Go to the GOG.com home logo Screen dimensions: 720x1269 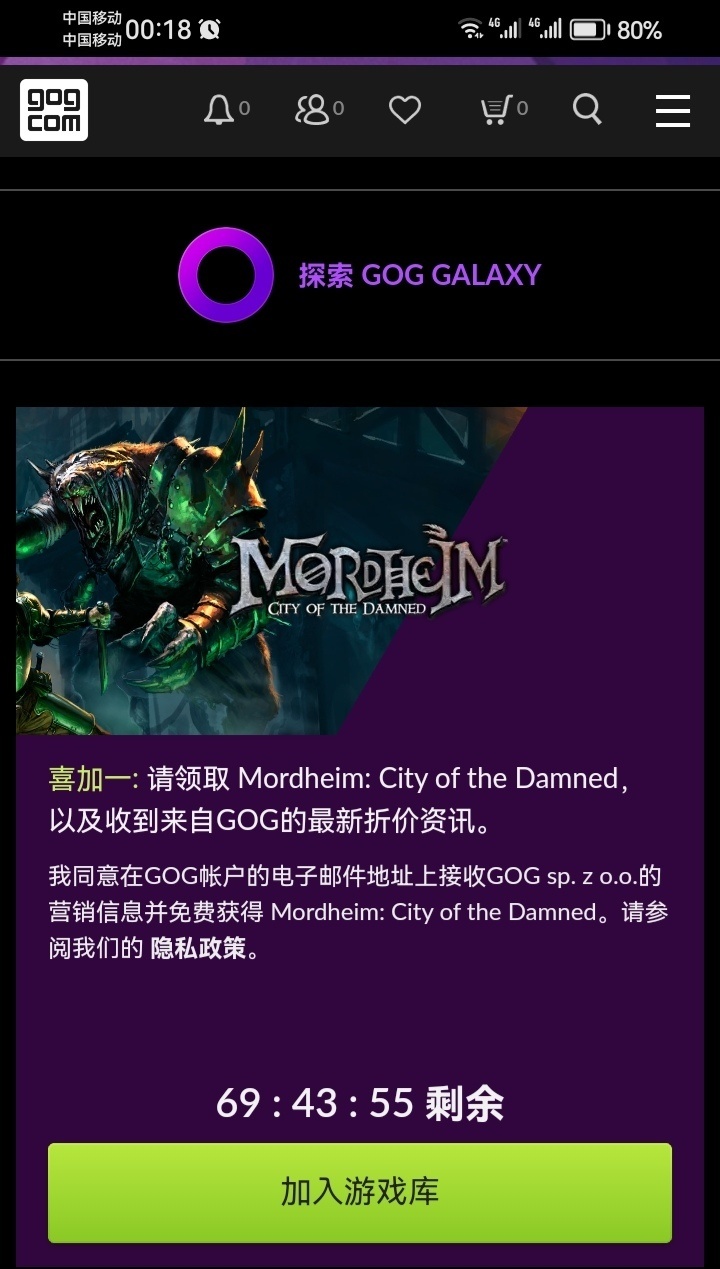click(54, 110)
